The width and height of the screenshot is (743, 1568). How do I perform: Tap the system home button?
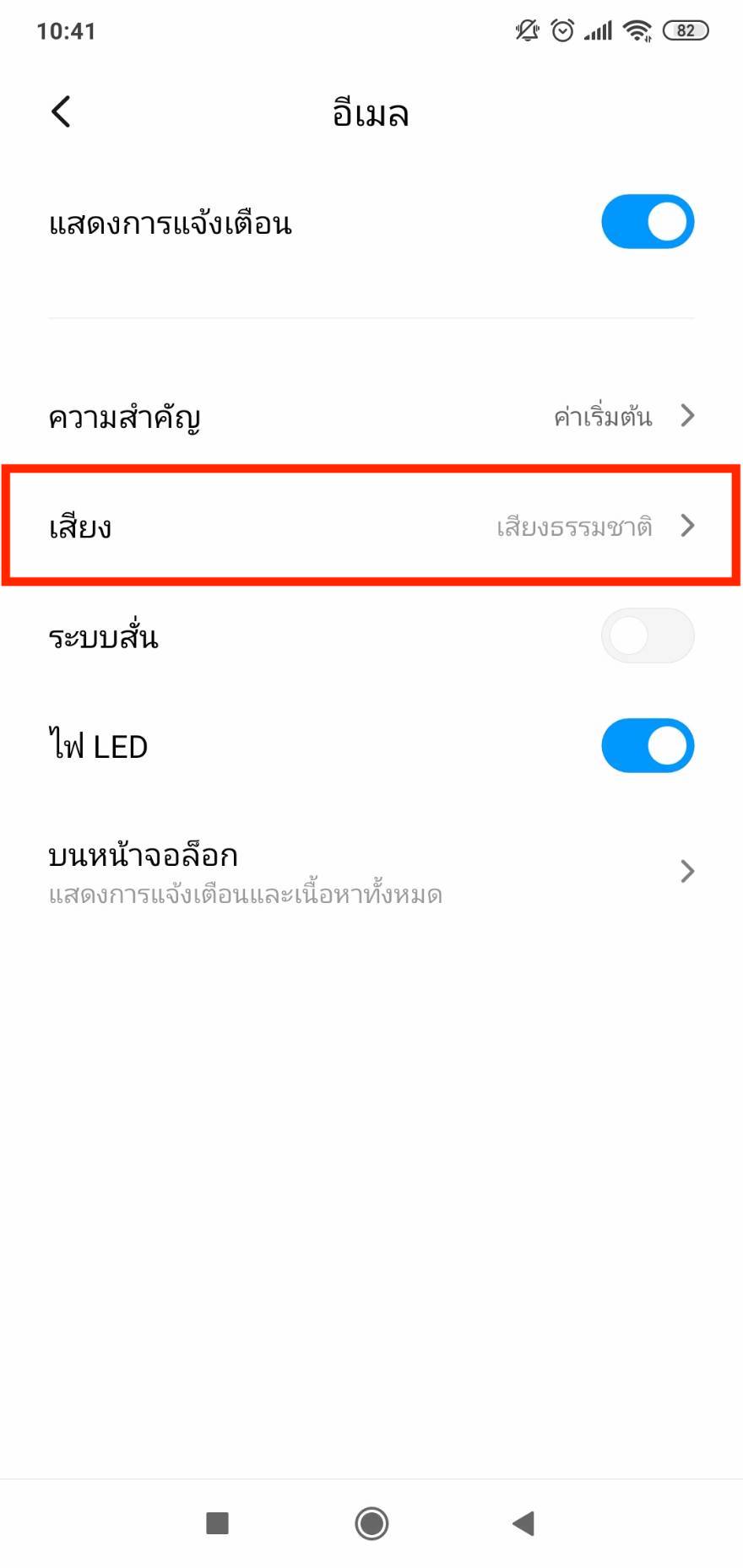click(371, 1523)
